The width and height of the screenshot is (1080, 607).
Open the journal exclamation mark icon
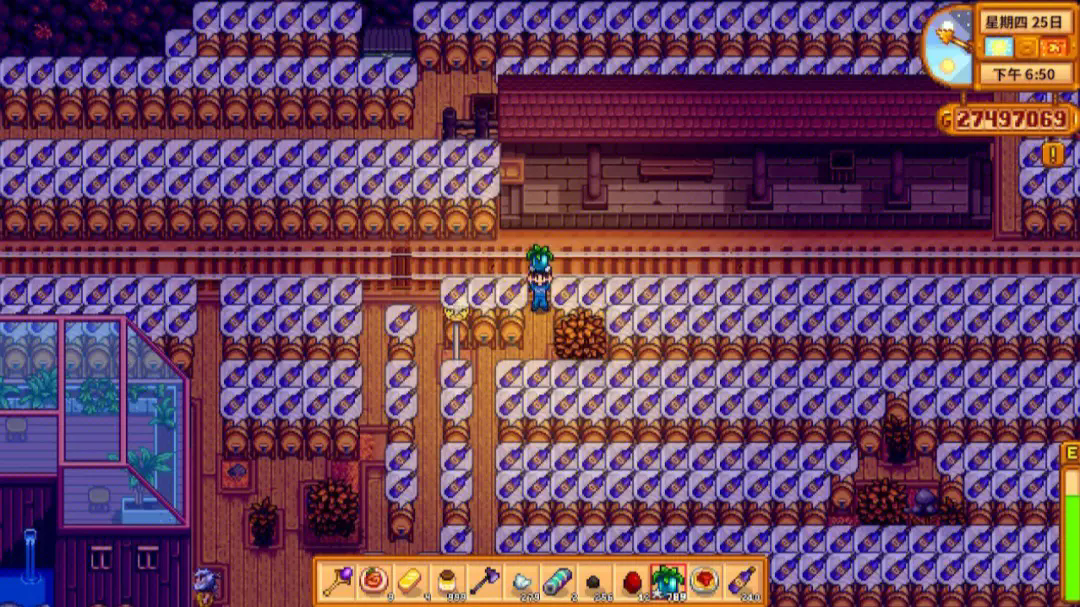click(1052, 154)
